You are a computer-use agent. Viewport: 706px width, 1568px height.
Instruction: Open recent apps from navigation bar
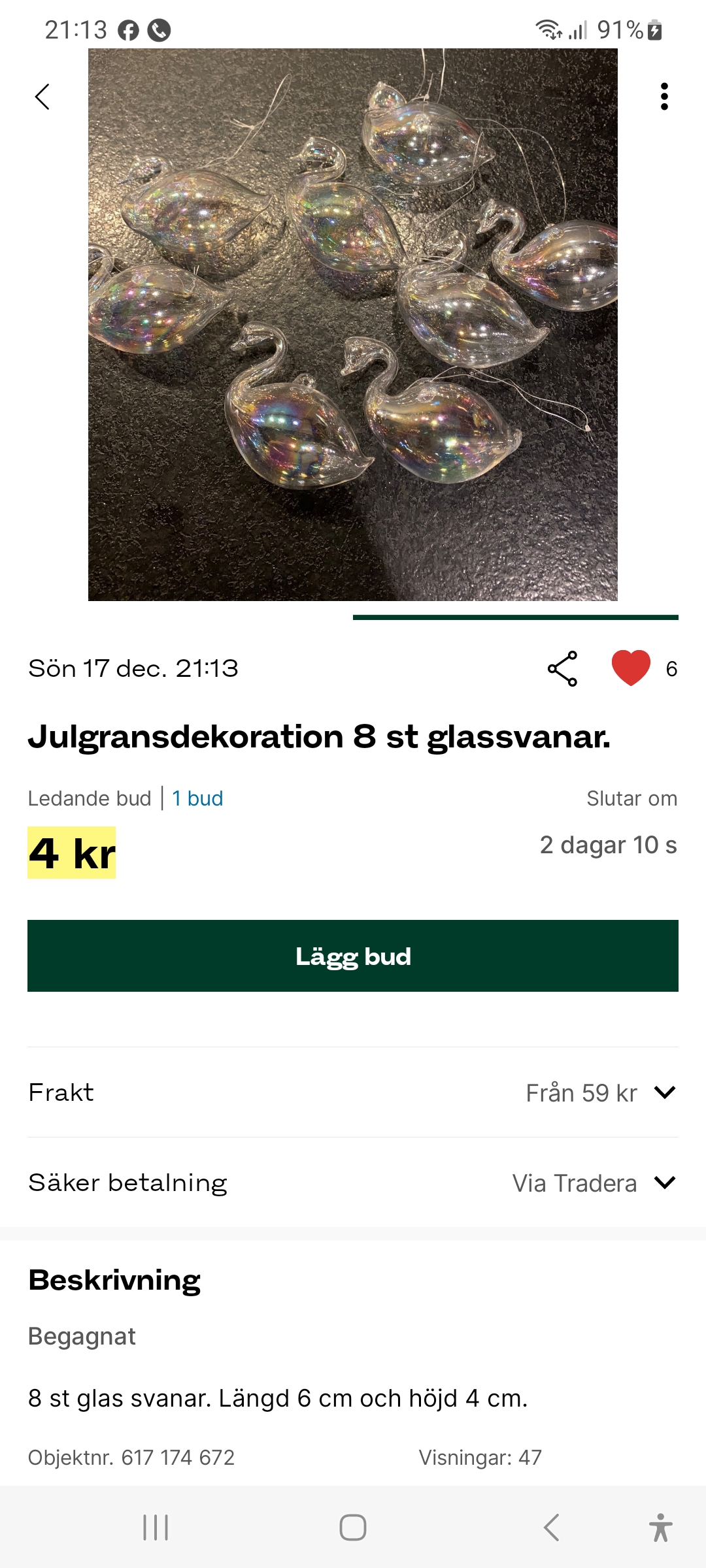pyautogui.click(x=156, y=1527)
